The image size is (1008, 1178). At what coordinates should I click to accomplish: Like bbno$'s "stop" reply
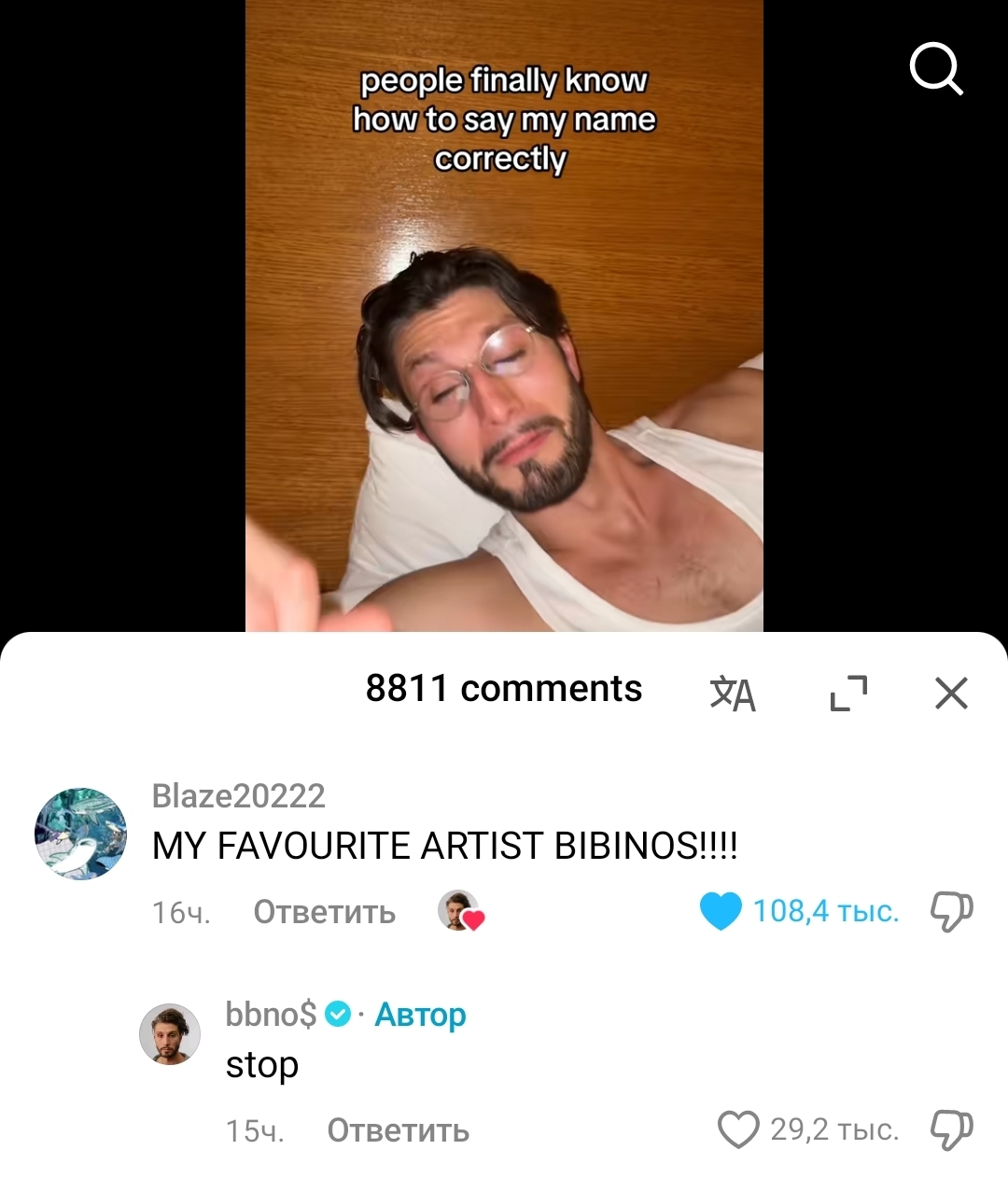coord(737,1129)
